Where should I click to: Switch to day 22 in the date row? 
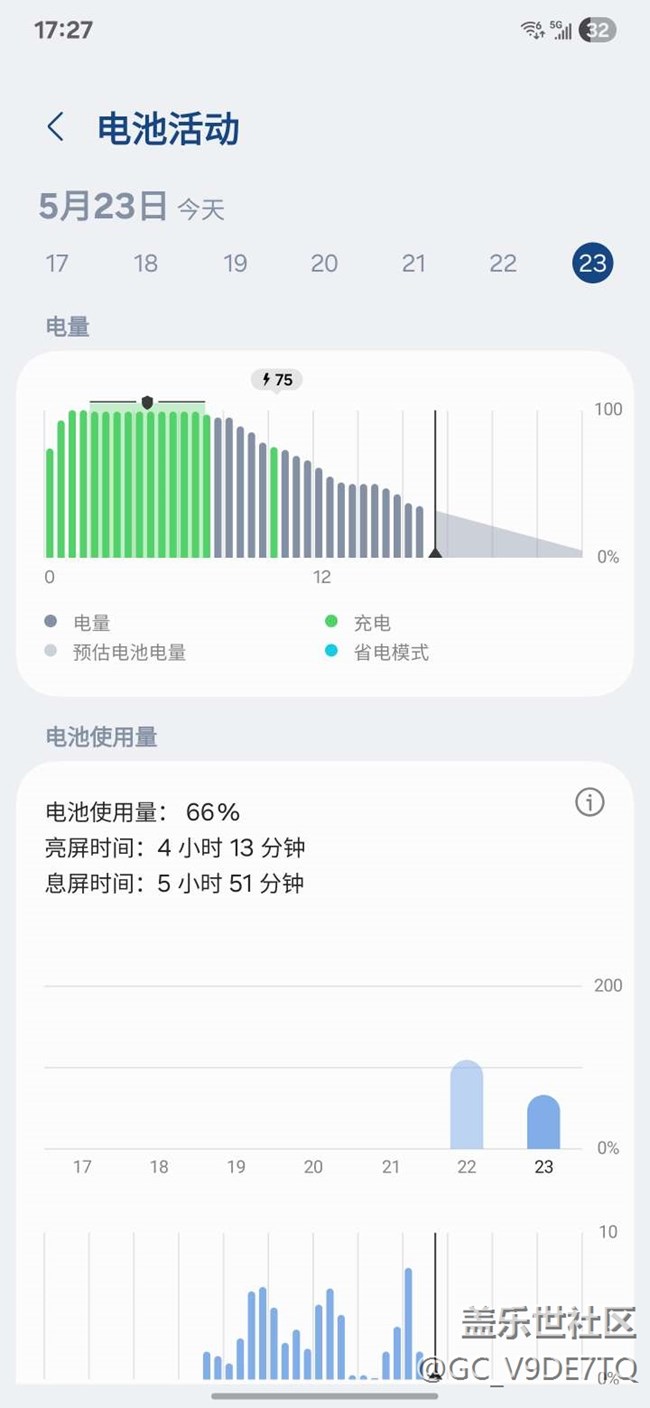(503, 263)
